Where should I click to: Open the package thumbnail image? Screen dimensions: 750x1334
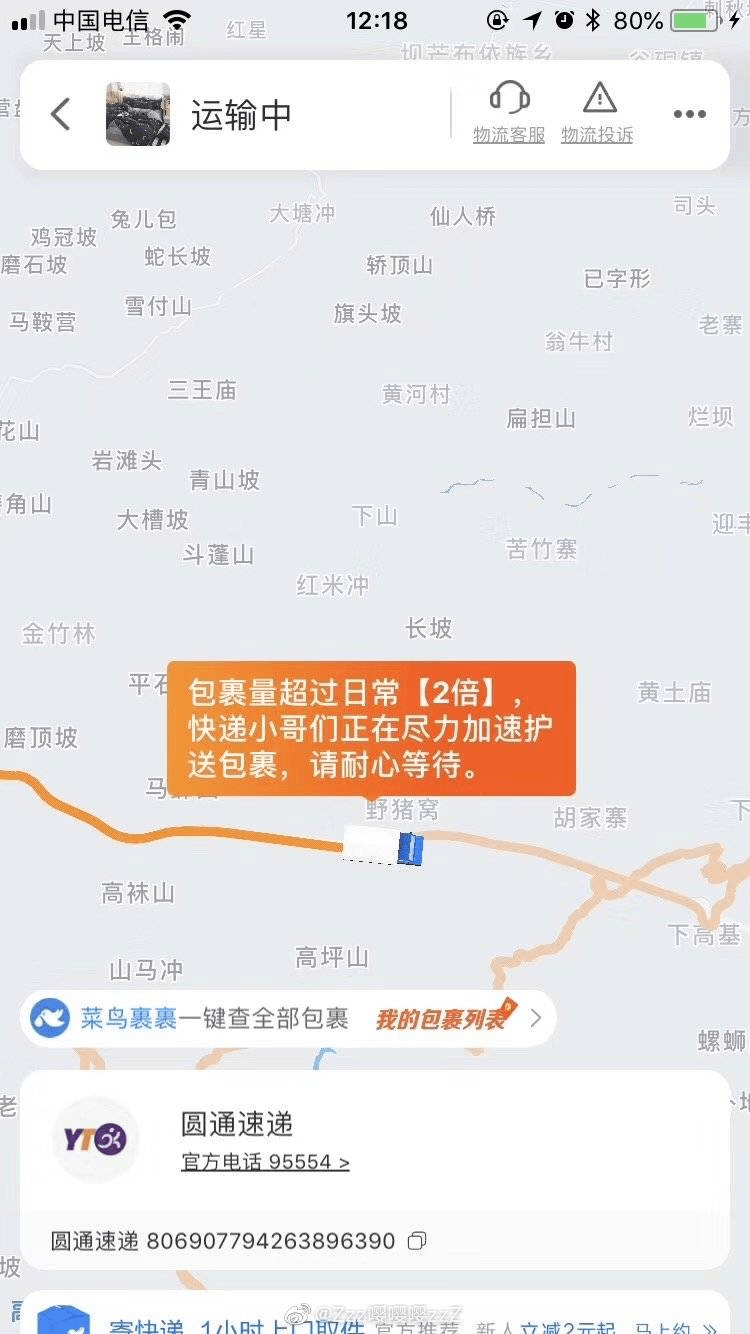[138, 114]
